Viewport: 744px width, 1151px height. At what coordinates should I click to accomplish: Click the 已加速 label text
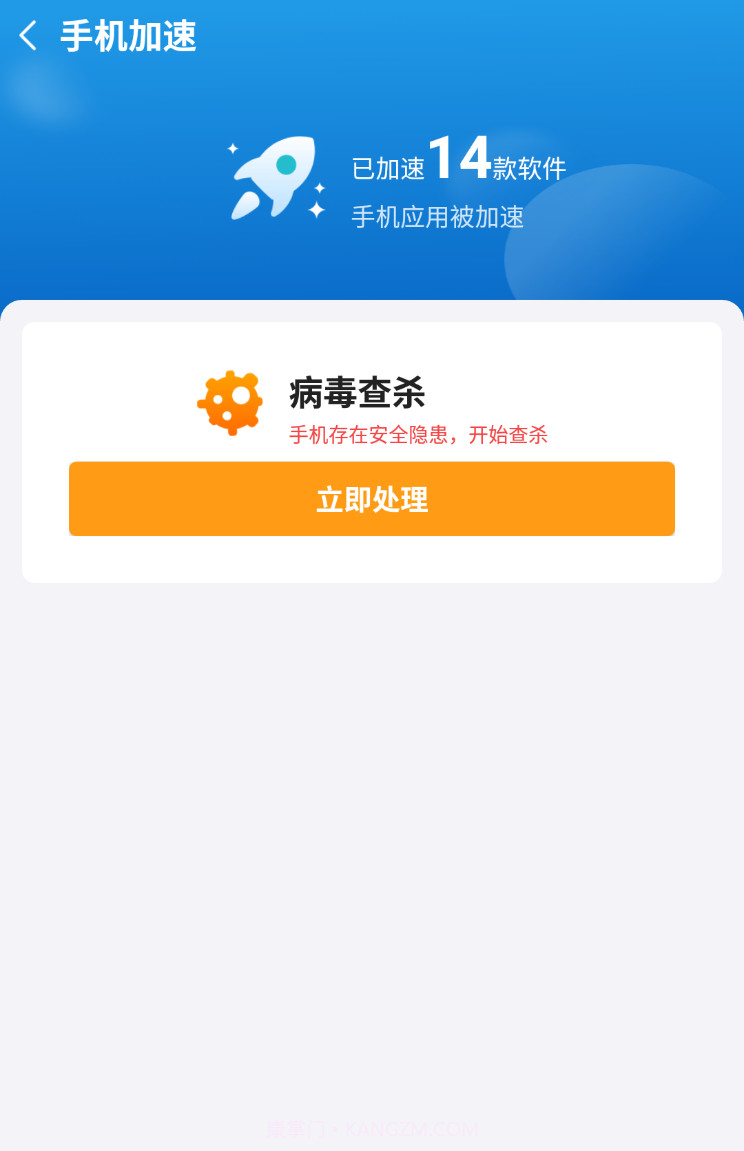pos(388,168)
